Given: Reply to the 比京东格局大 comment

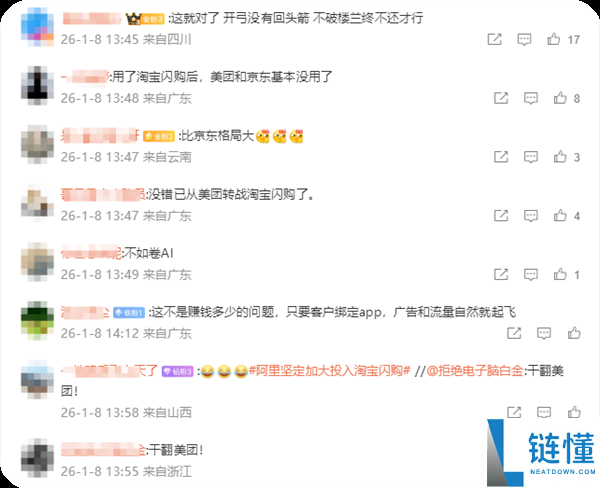Looking at the screenshot, I should coord(531,157).
